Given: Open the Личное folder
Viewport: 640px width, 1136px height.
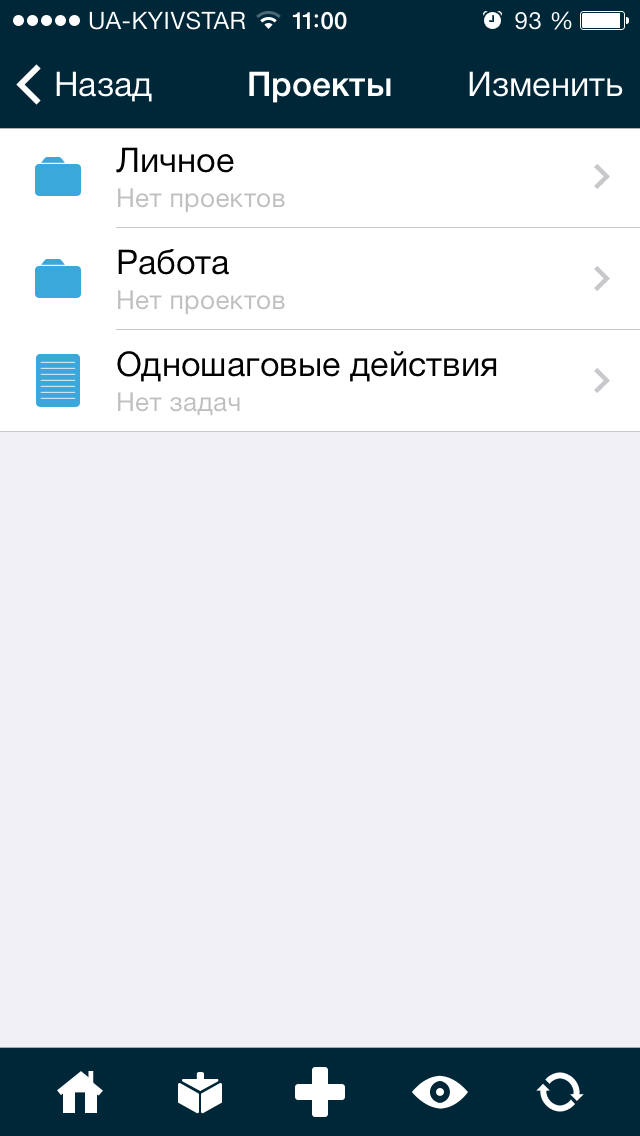Looking at the screenshot, I should coord(320,178).
